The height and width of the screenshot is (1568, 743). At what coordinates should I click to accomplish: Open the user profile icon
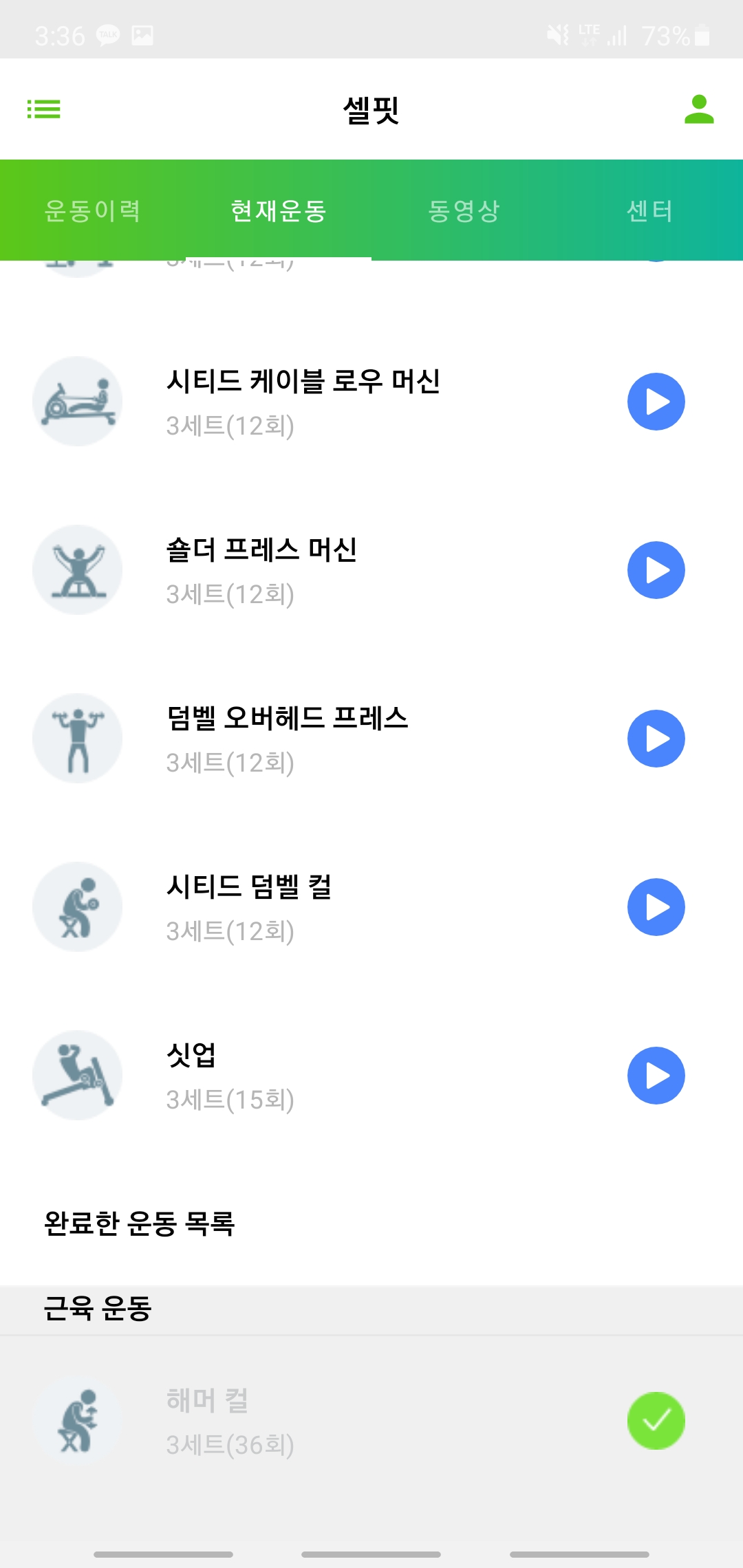click(x=699, y=109)
